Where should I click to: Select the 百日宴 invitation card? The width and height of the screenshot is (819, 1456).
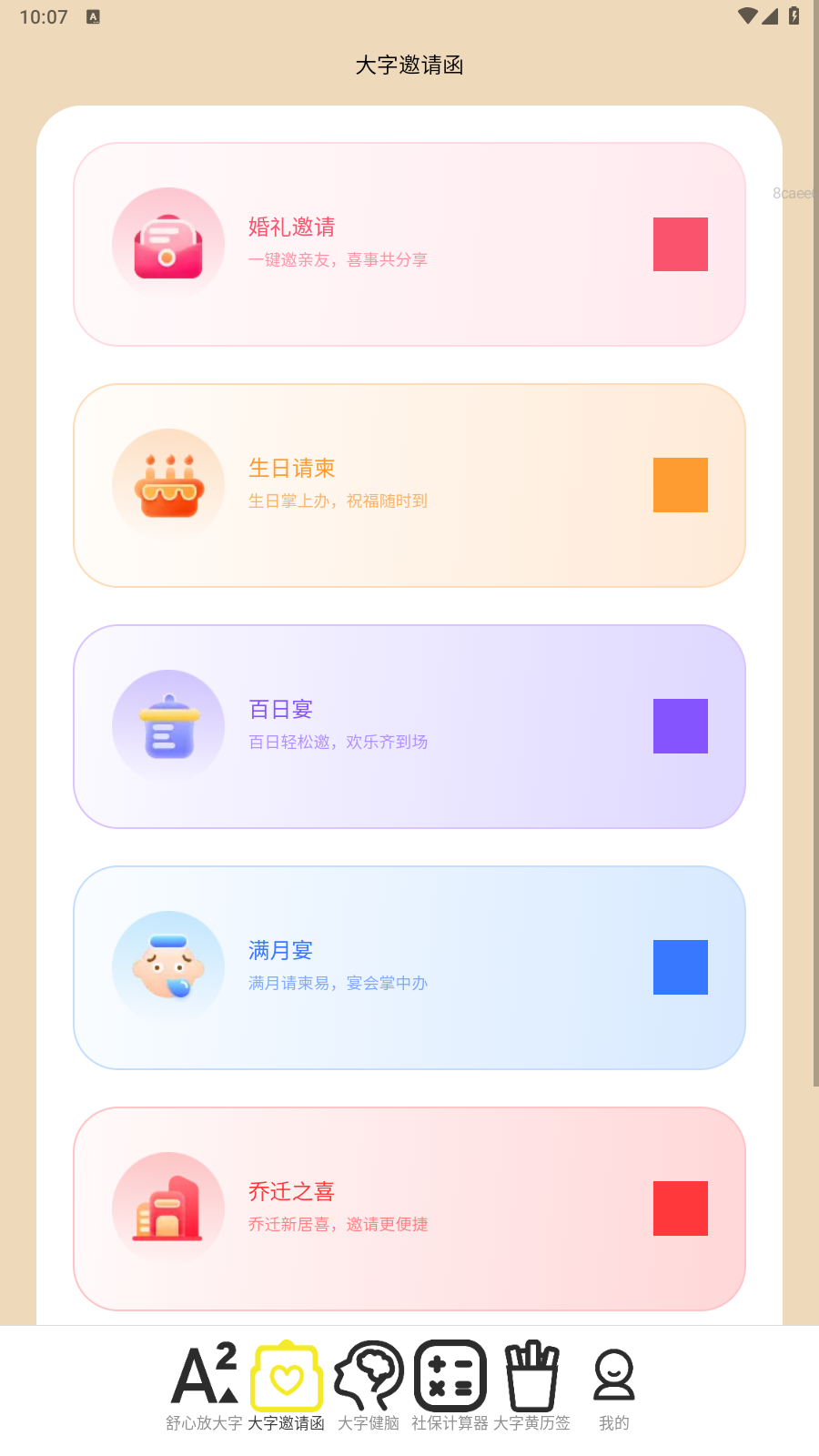click(409, 726)
